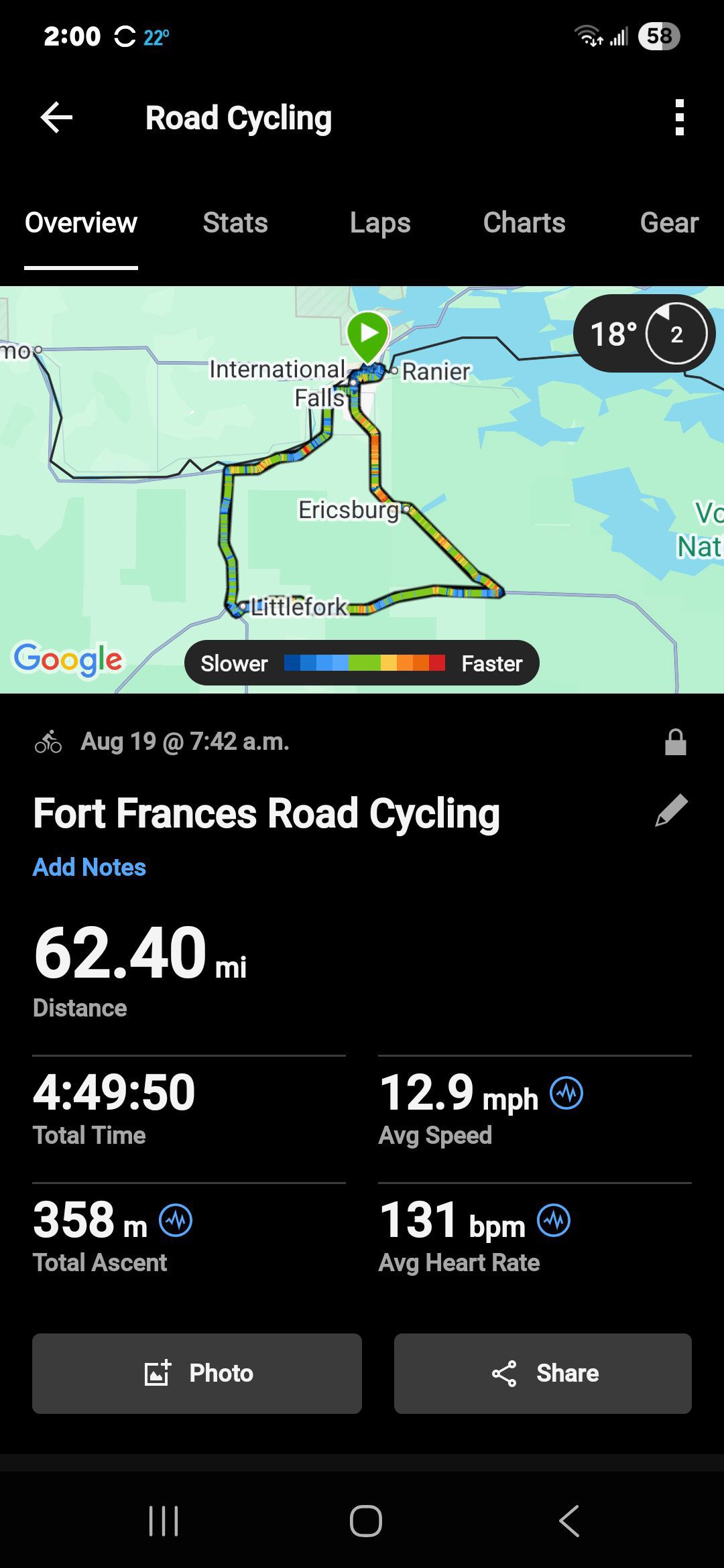Tap the info icon beside Avg Speed

[x=566, y=1093]
